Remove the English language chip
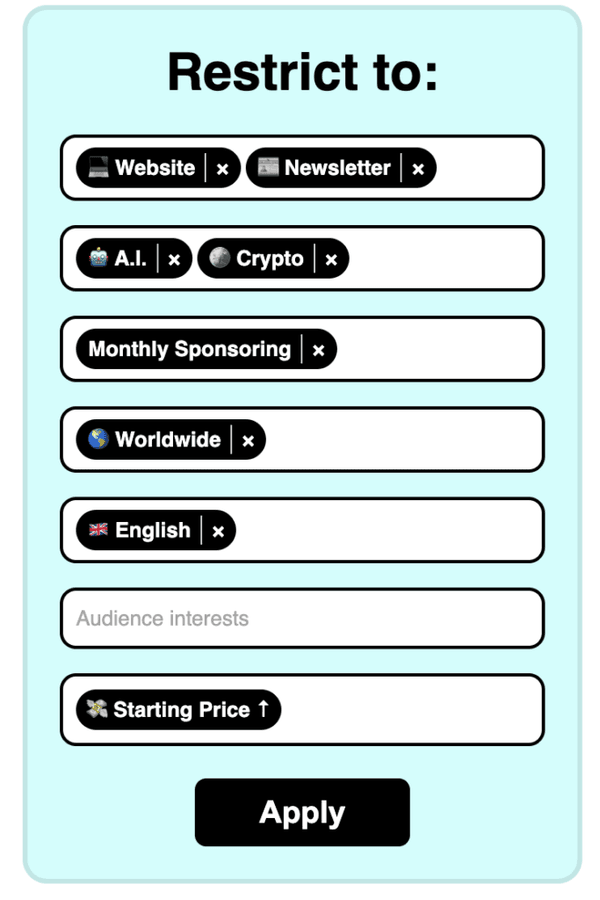Screen dimensions: 600x900 218,531
